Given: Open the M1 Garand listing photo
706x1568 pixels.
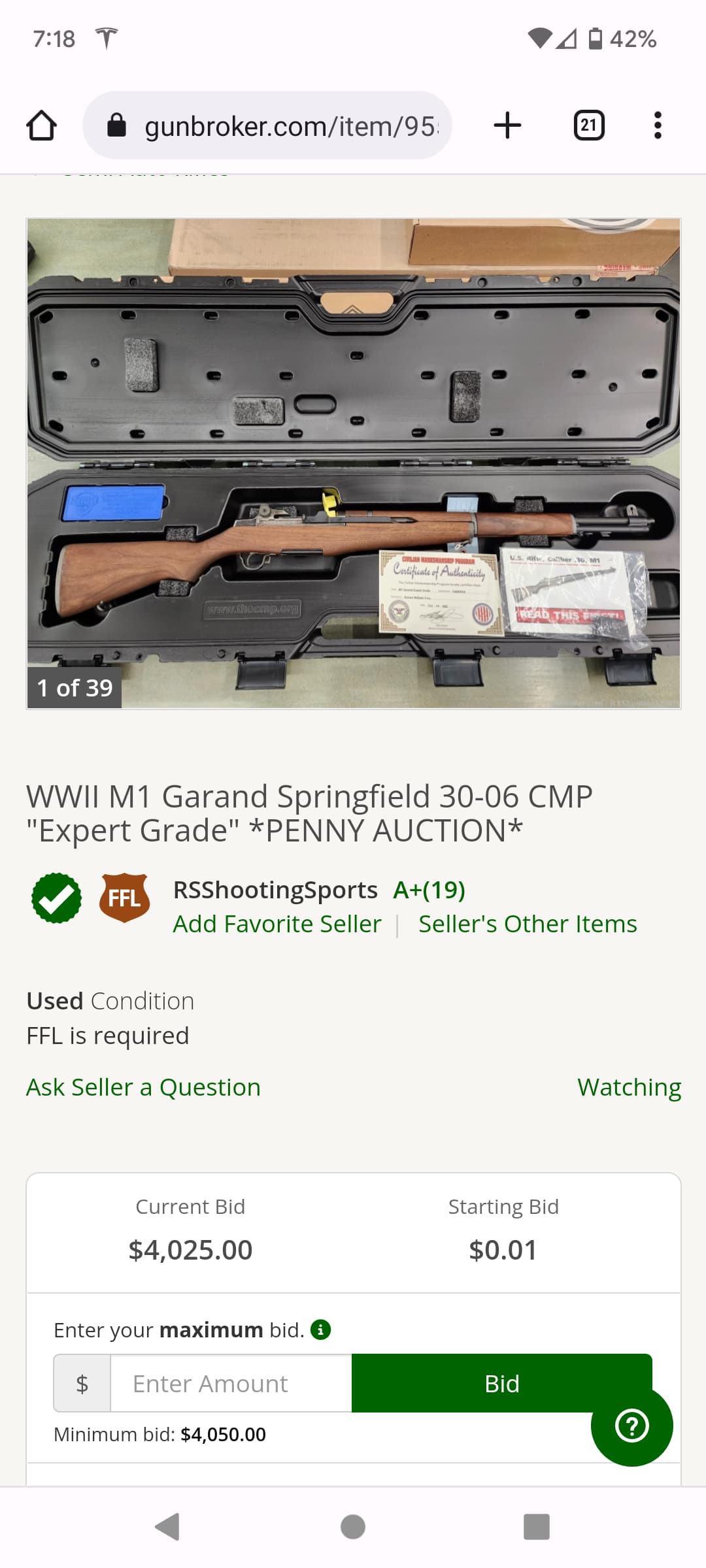Looking at the screenshot, I should [x=354, y=463].
